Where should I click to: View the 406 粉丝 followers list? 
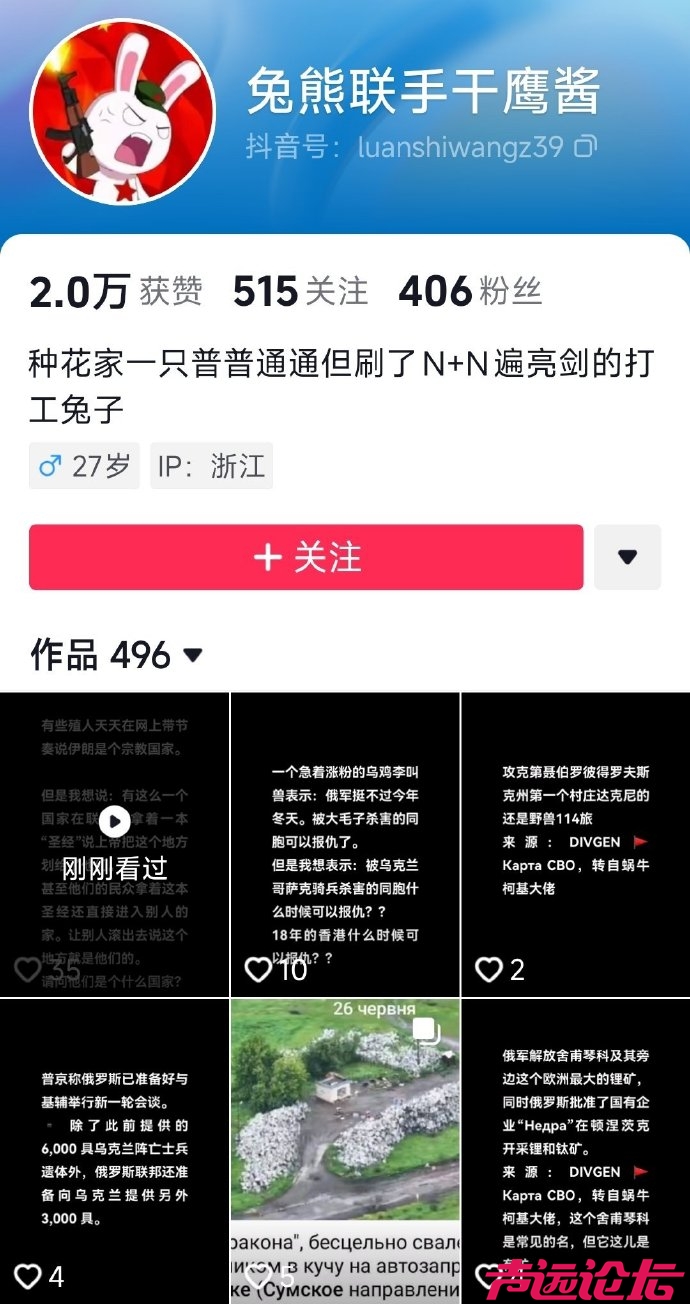point(470,291)
